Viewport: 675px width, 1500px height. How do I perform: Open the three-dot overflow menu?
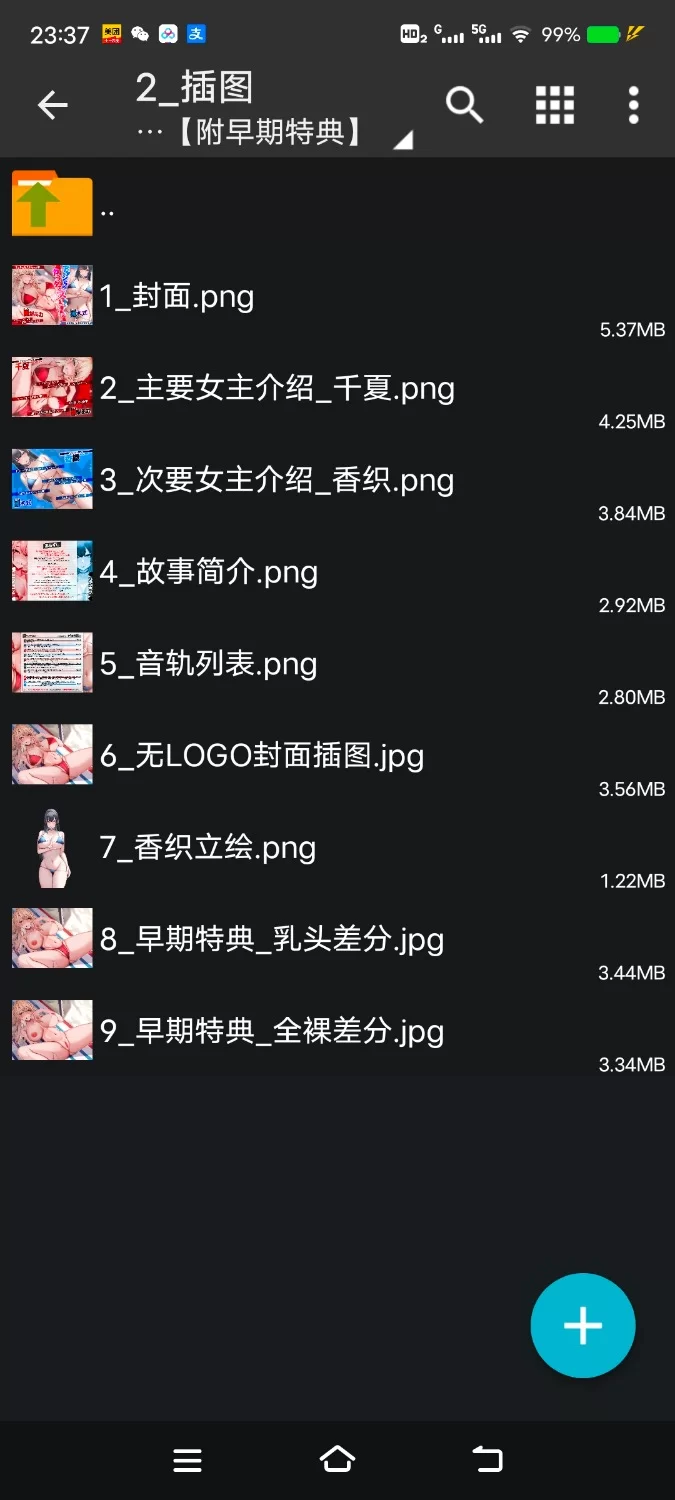633,105
